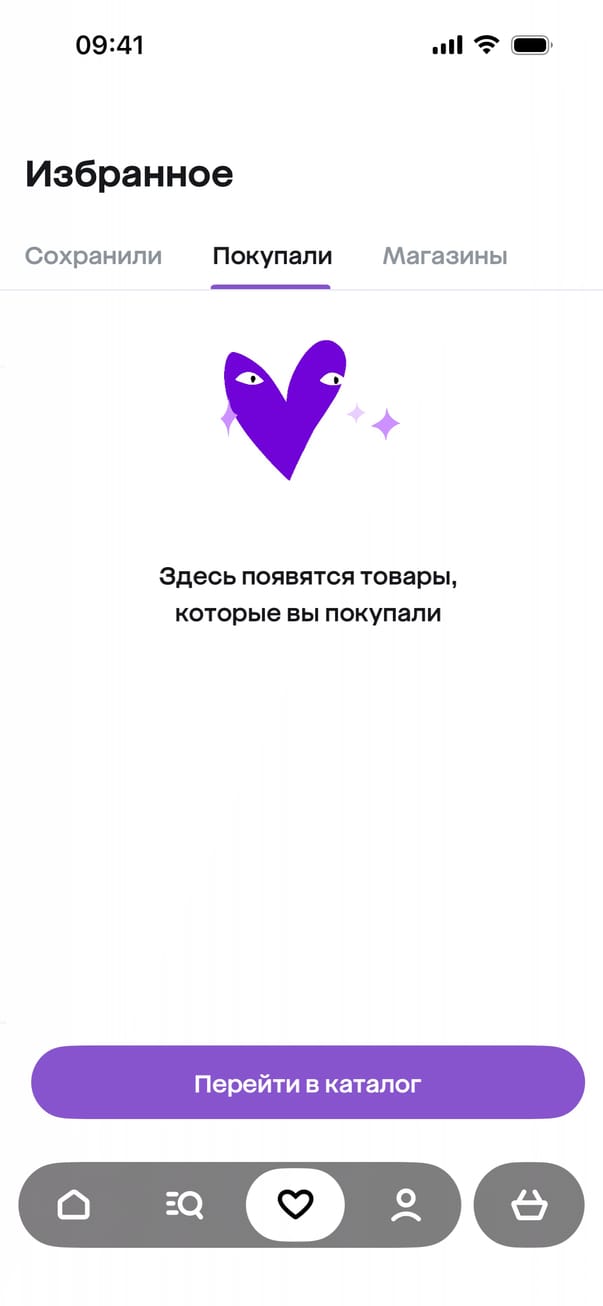The width and height of the screenshot is (603, 1306).
Task: Tap the favorites heart tab
Action: point(295,1205)
